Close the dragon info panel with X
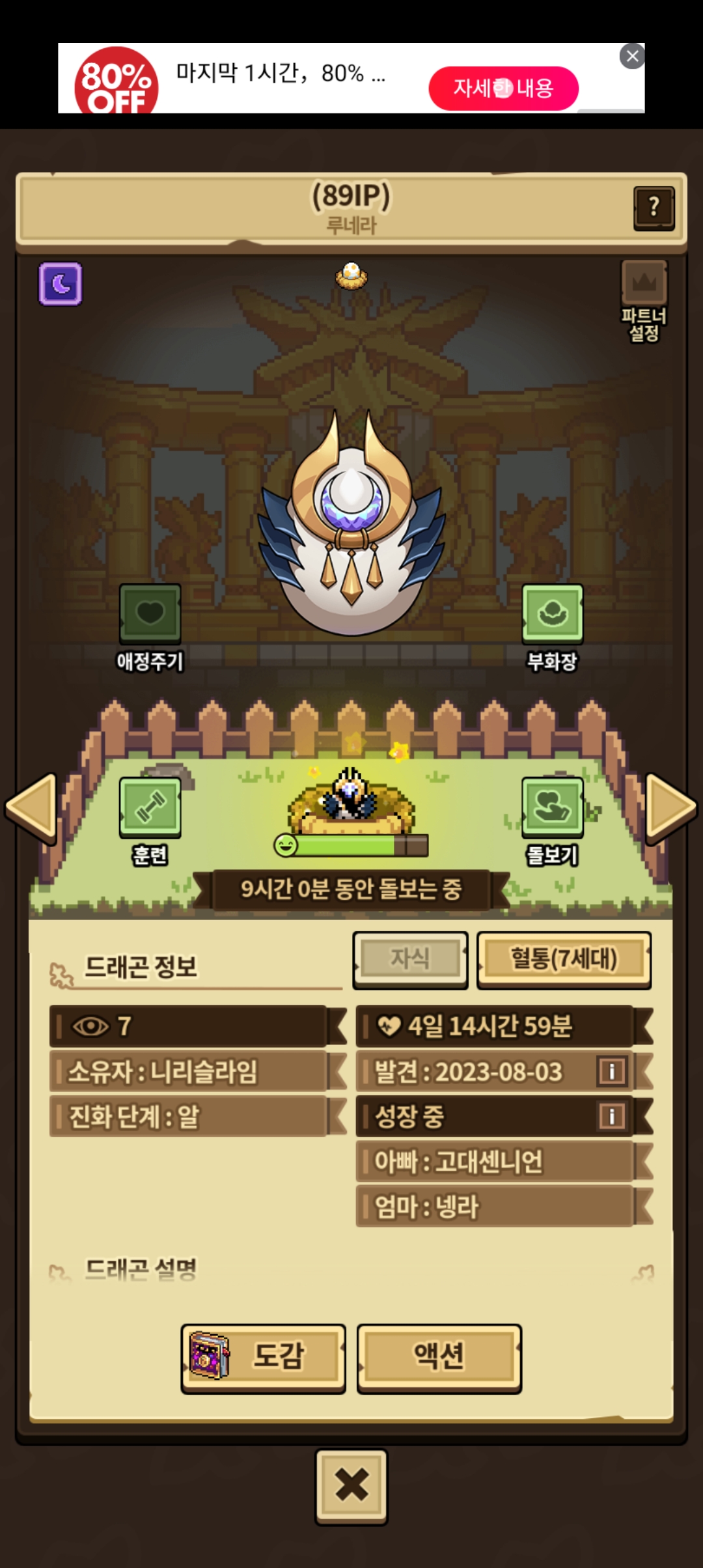This screenshot has width=703, height=1568. (x=351, y=1486)
